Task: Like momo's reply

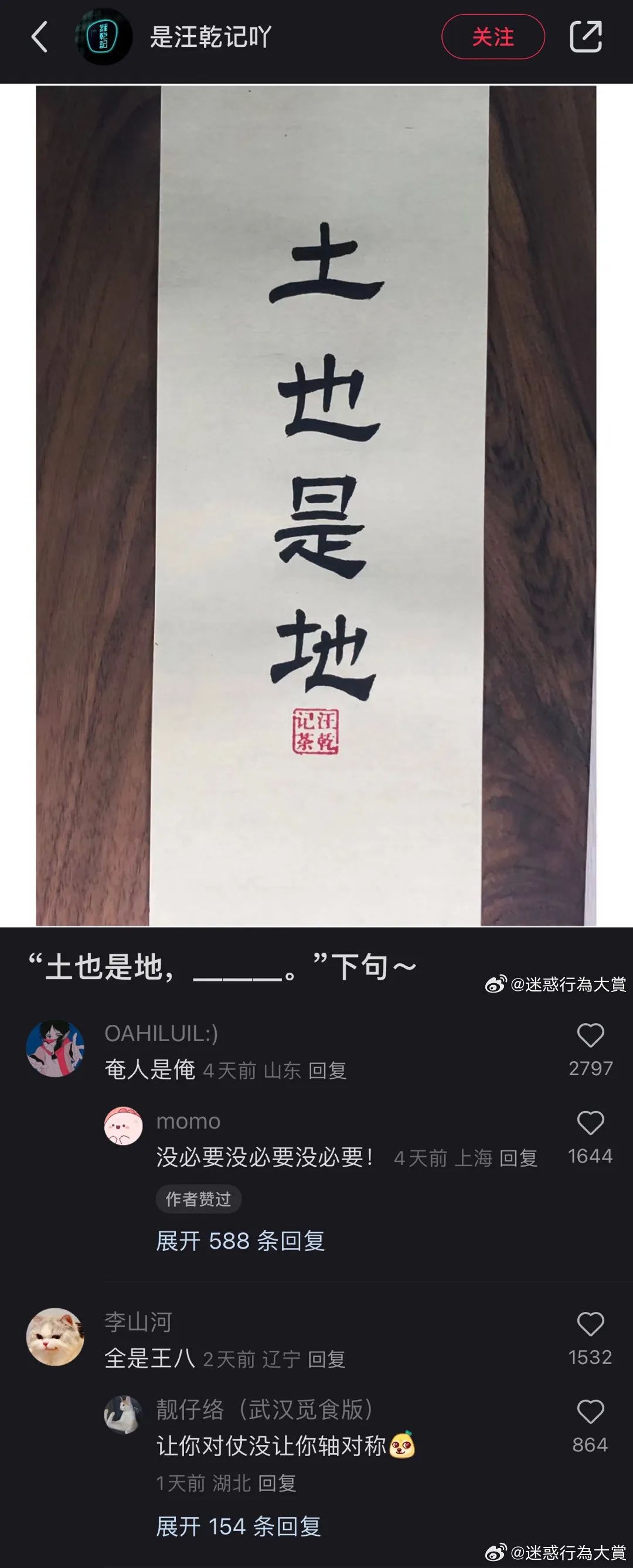Action: [x=590, y=1123]
